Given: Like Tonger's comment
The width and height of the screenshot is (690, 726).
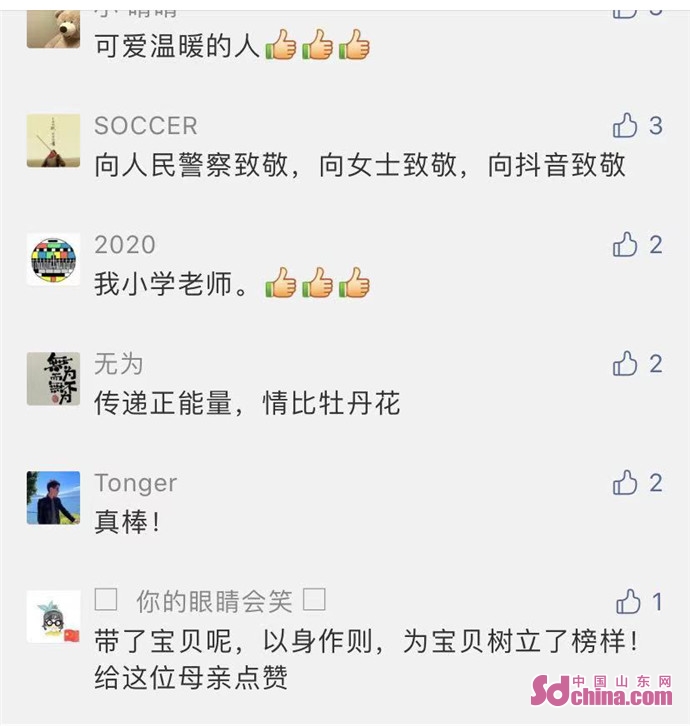Looking at the screenshot, I should pyautogui.click(x=626, y=483).
